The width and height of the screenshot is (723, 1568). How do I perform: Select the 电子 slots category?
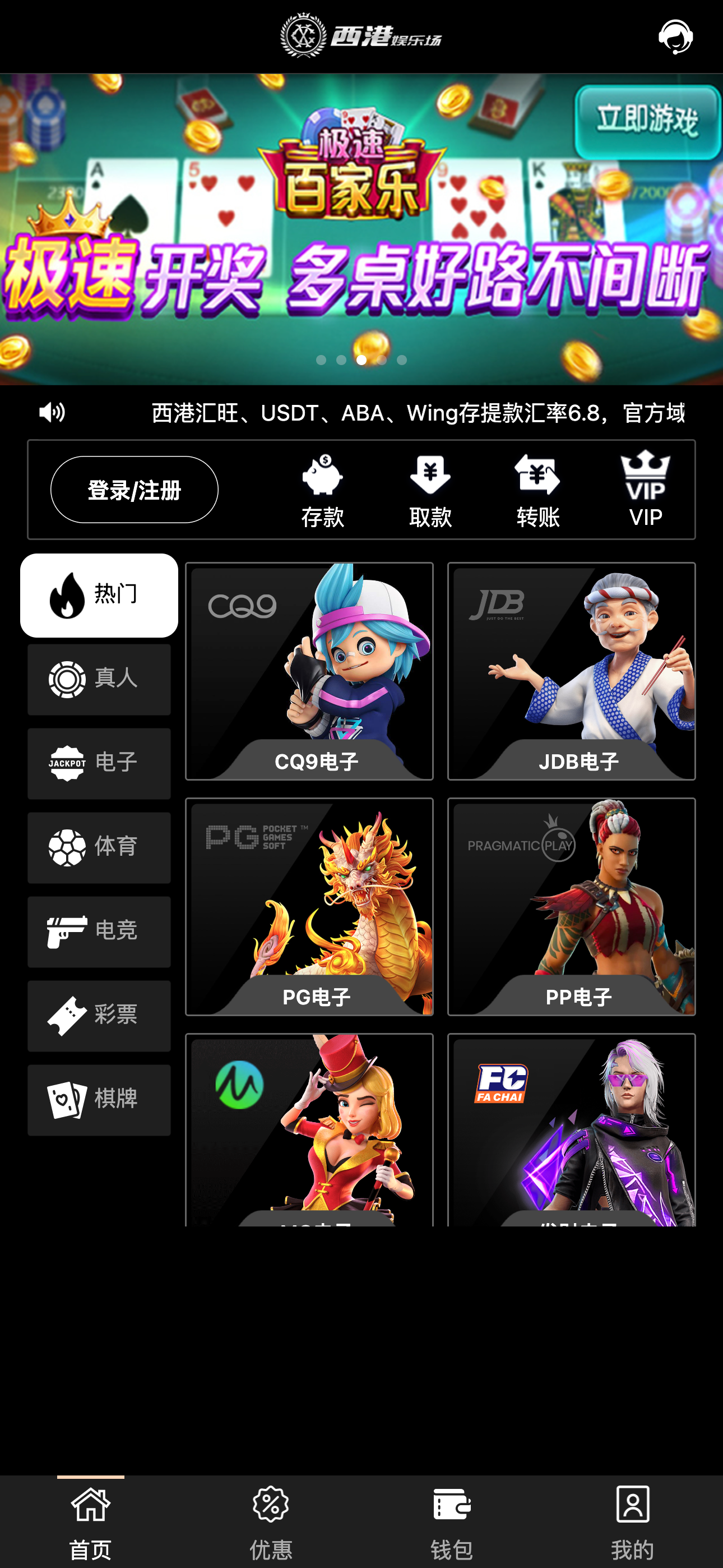coord(99,763)
